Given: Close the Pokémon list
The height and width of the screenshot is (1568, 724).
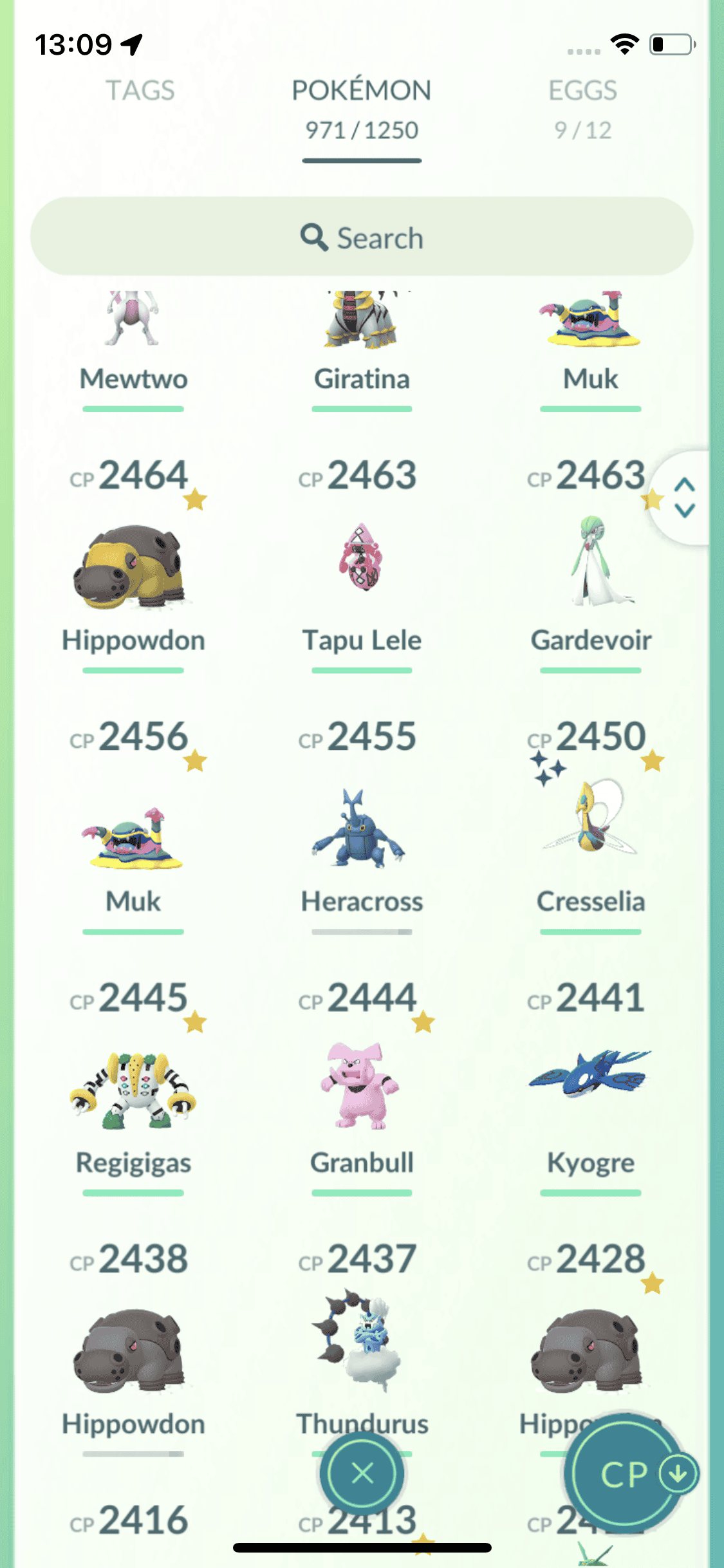Looking at the screenshot, I should [362, 1473].
